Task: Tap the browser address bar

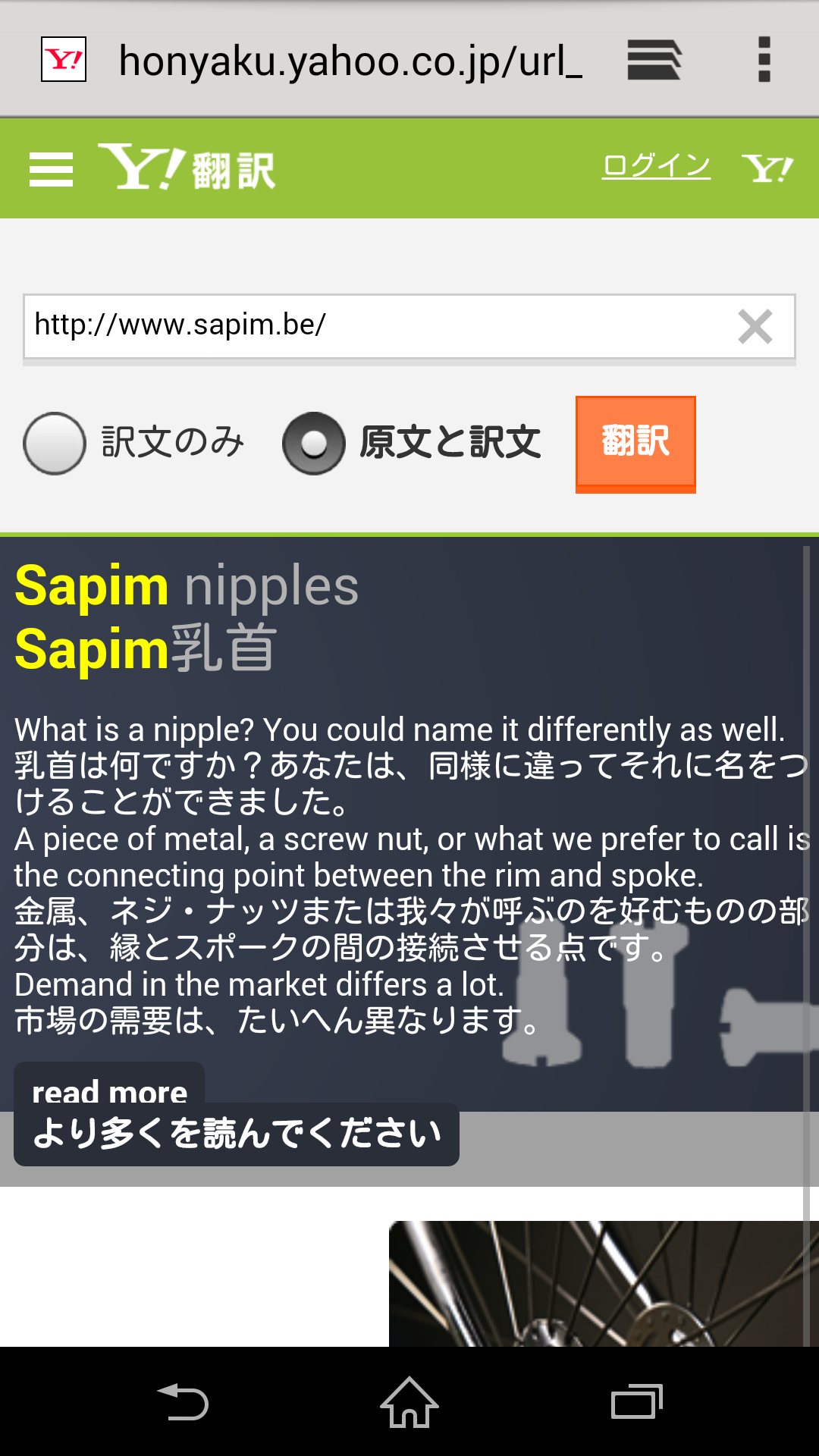Action: click(x=349, y=61)
